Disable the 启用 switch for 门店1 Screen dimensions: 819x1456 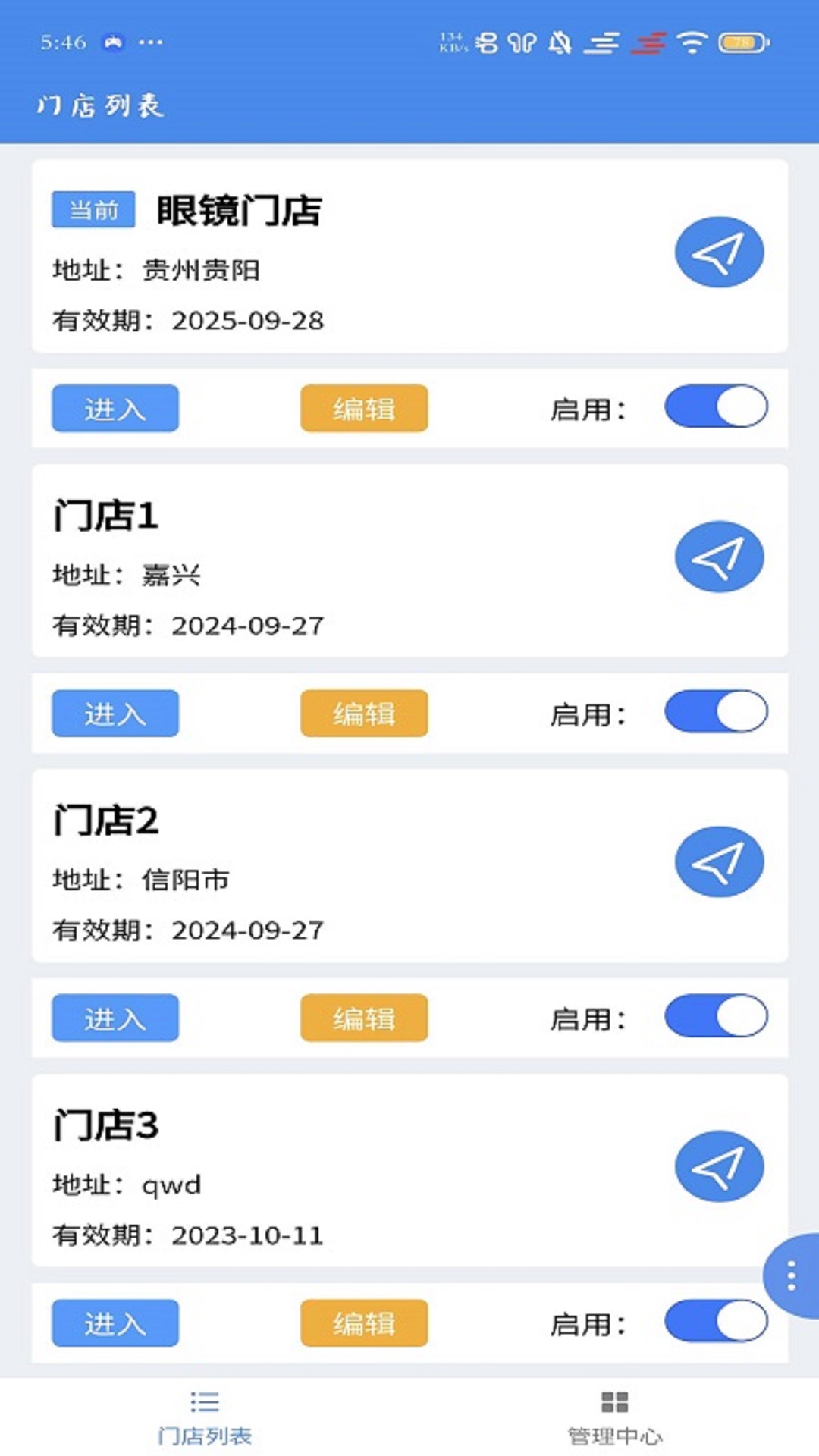[716, 711]
